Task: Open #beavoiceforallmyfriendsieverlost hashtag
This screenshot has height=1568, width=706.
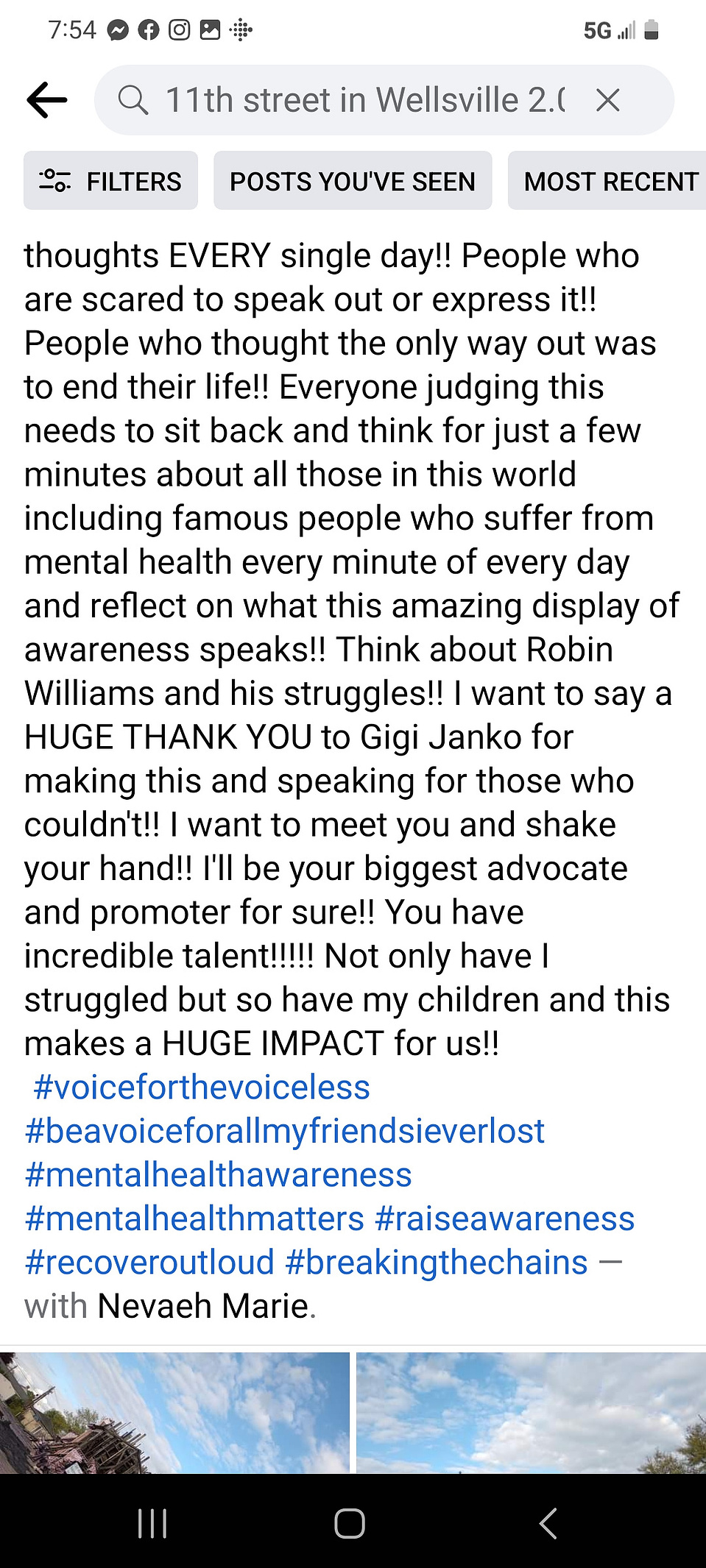Action: click(285, 1131)
